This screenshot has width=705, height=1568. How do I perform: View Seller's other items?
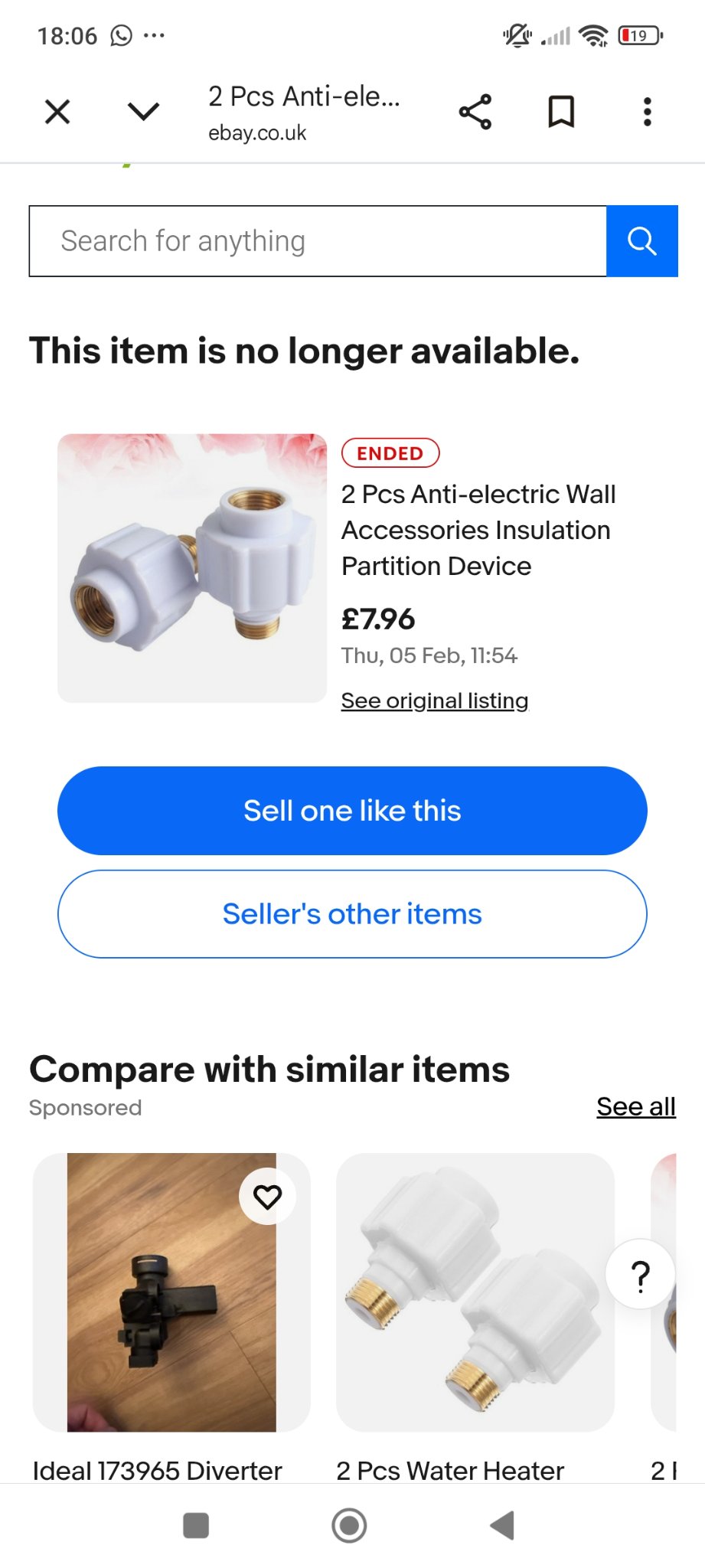pyautogui.click(x=352, y=914)
